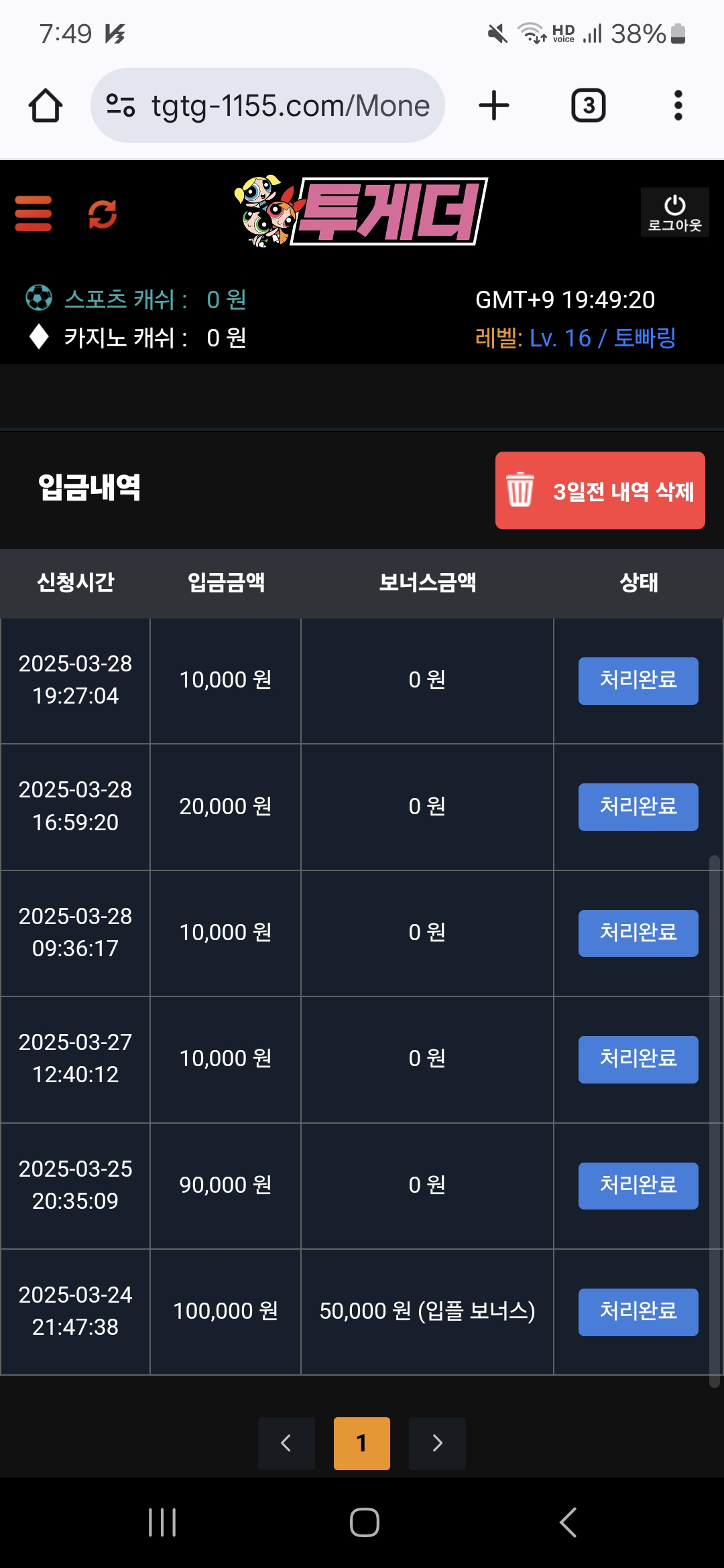Open recent apps from navigation bar

(x=162, y=1522)
